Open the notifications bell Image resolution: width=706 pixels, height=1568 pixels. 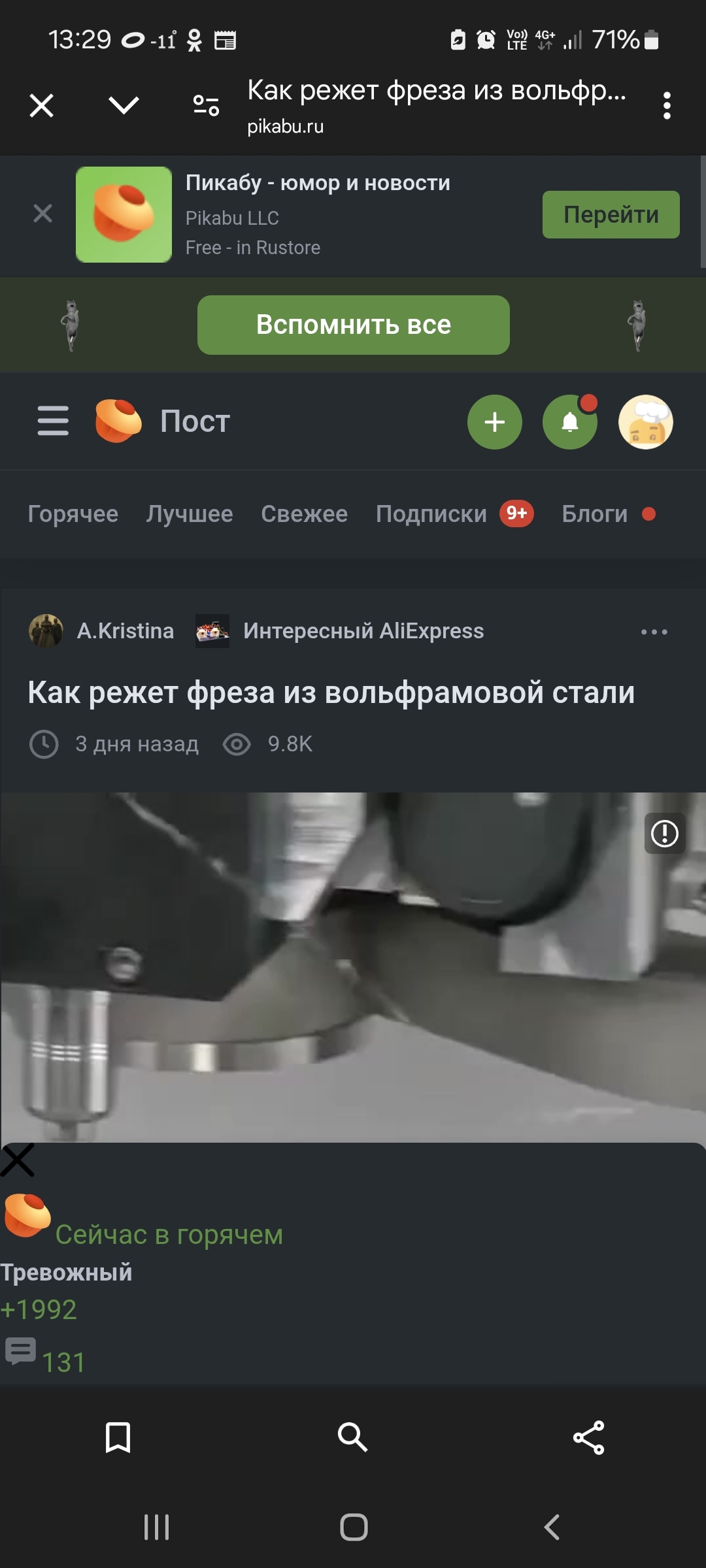pos(570,422)
